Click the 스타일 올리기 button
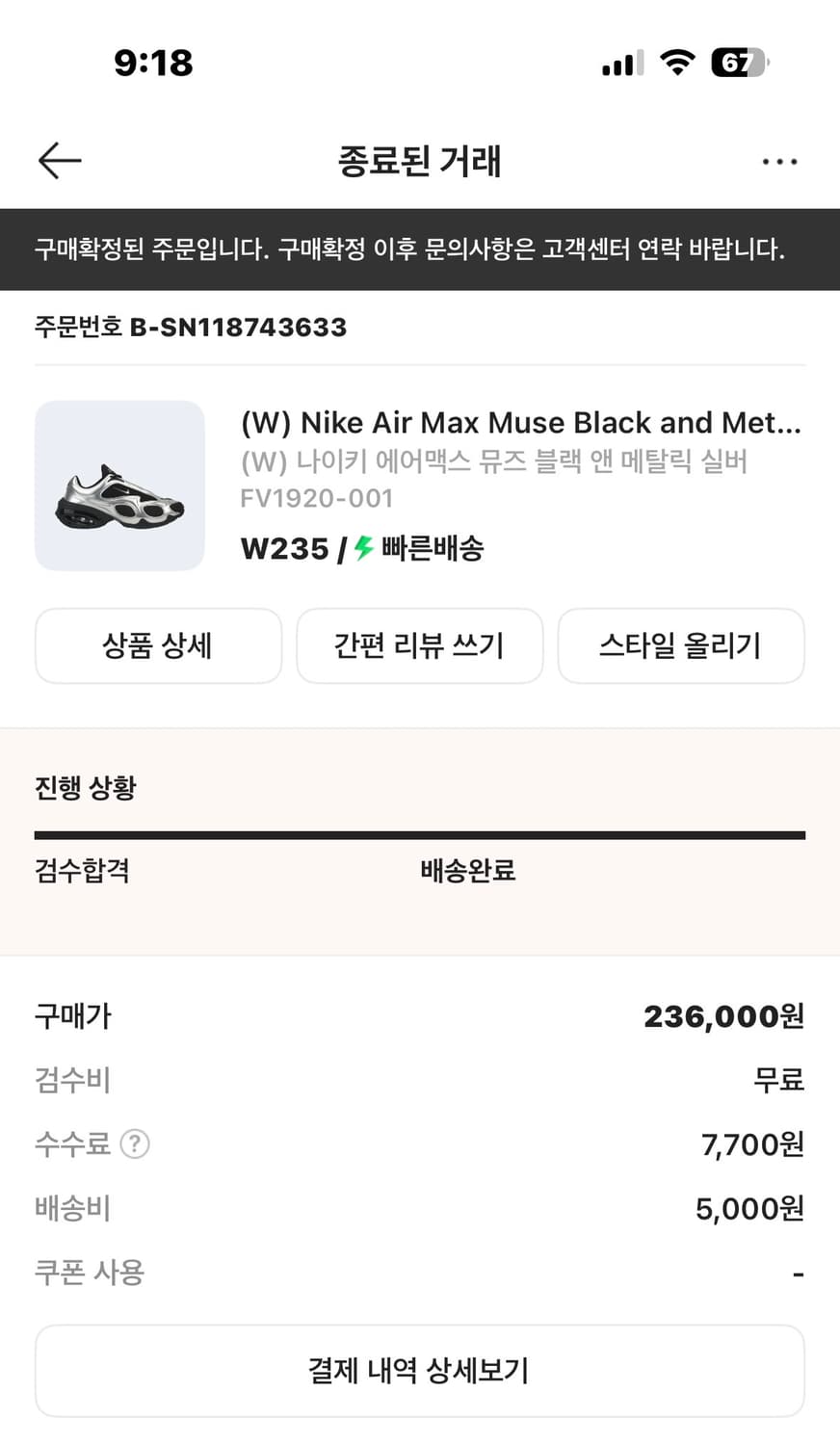Viewport: 840px width, 1445px height. tap(681, 645)
